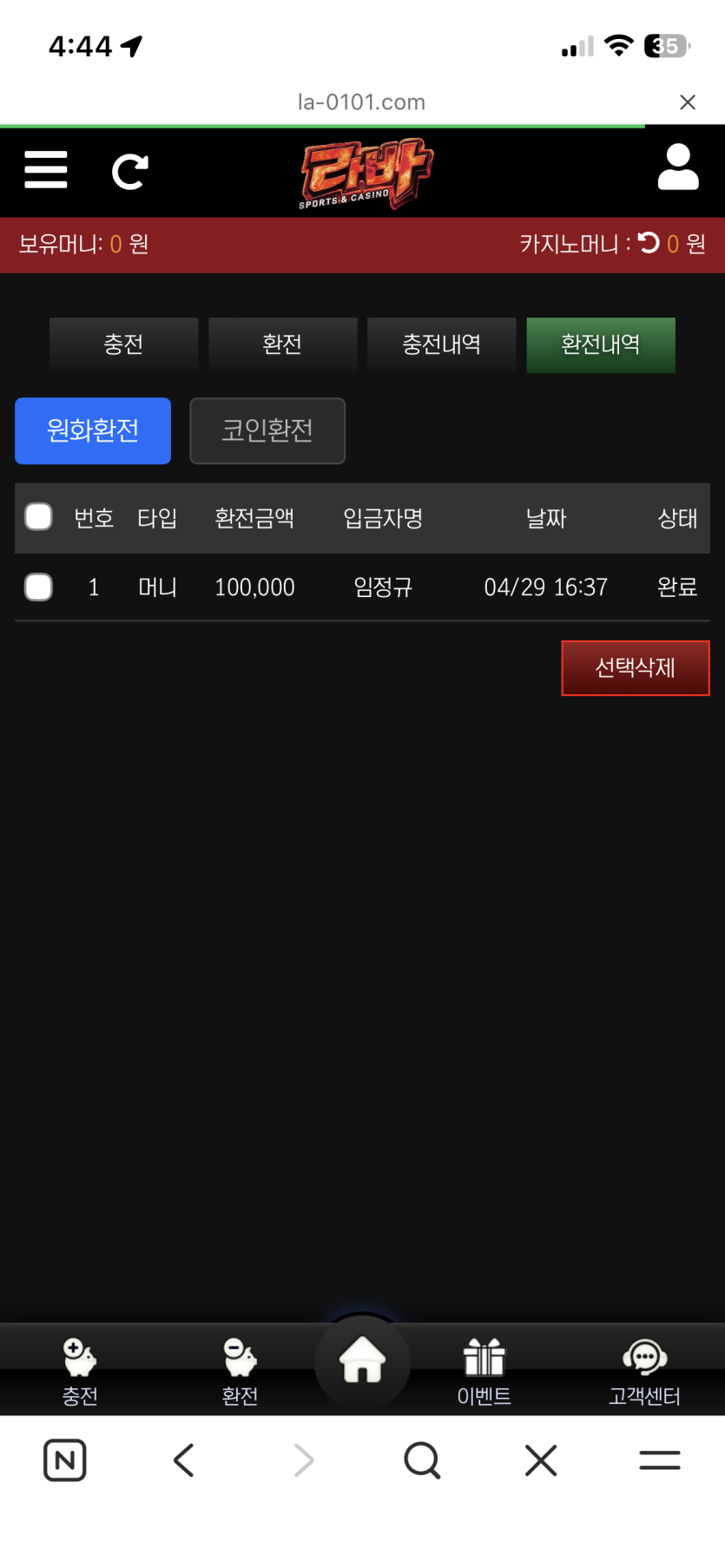The image size is (725, 1568).
Task: Refresh the 카지노머니 balance
Action: [x=649, y=243]
